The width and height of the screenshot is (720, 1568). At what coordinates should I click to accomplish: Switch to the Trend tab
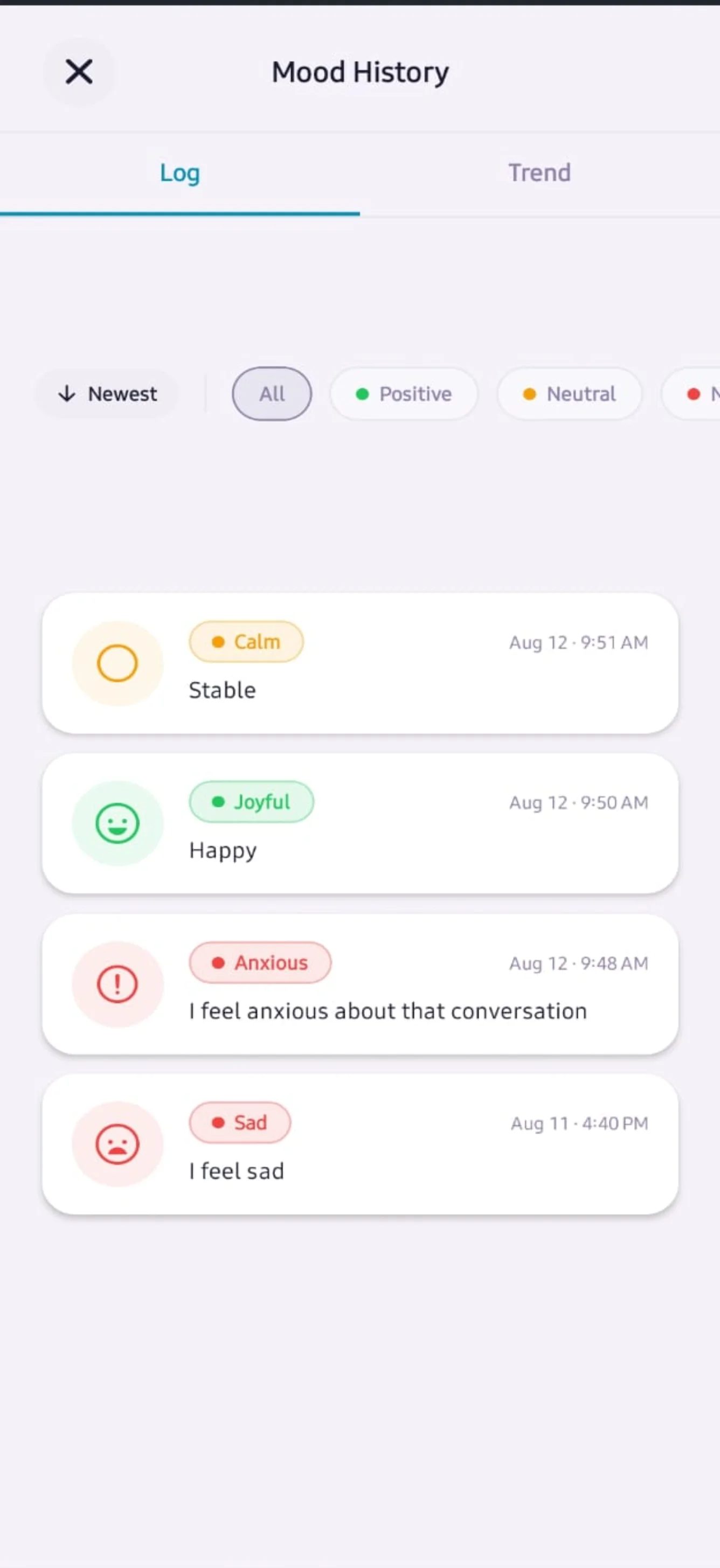click(x=540, y=174)
